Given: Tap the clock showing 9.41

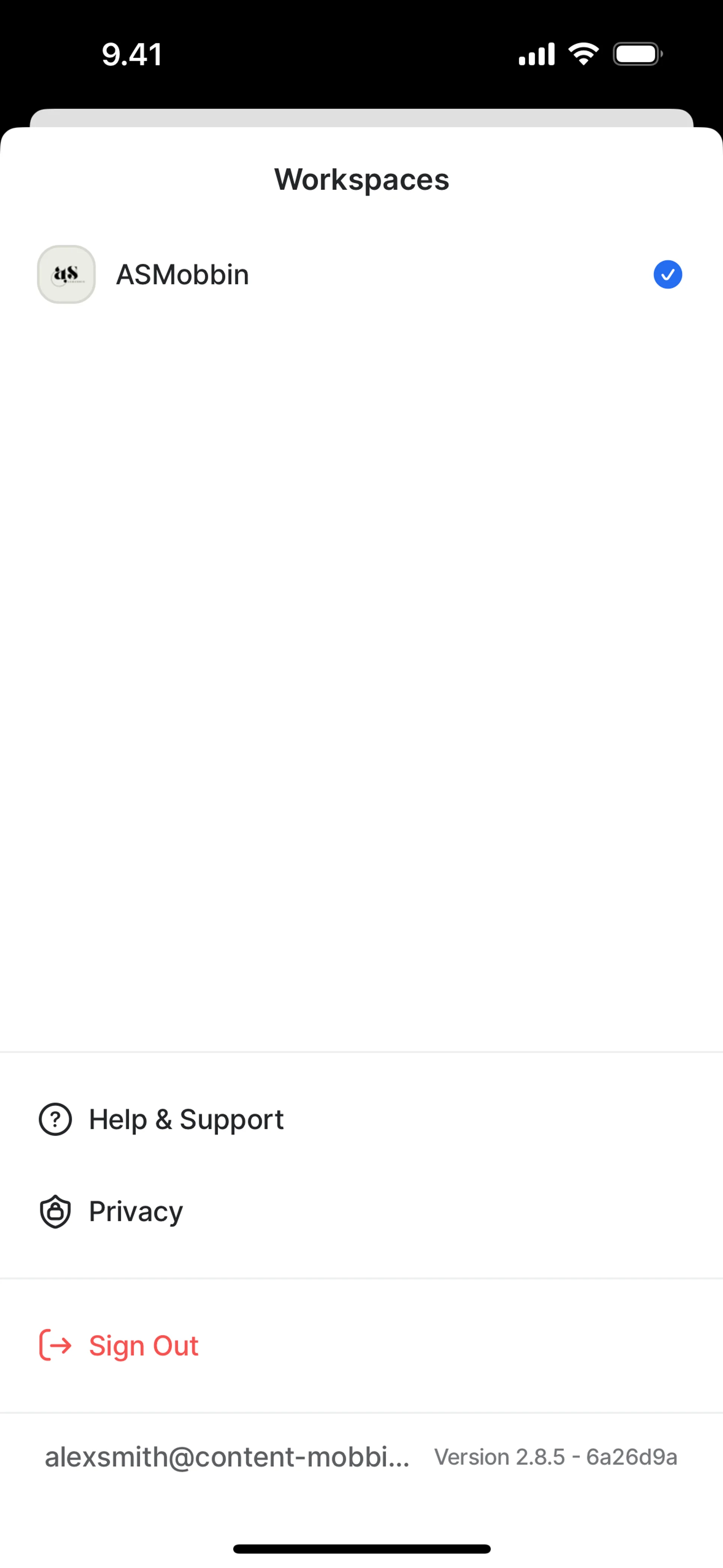Looking at the screenshot, I should (x=131, y=54).
